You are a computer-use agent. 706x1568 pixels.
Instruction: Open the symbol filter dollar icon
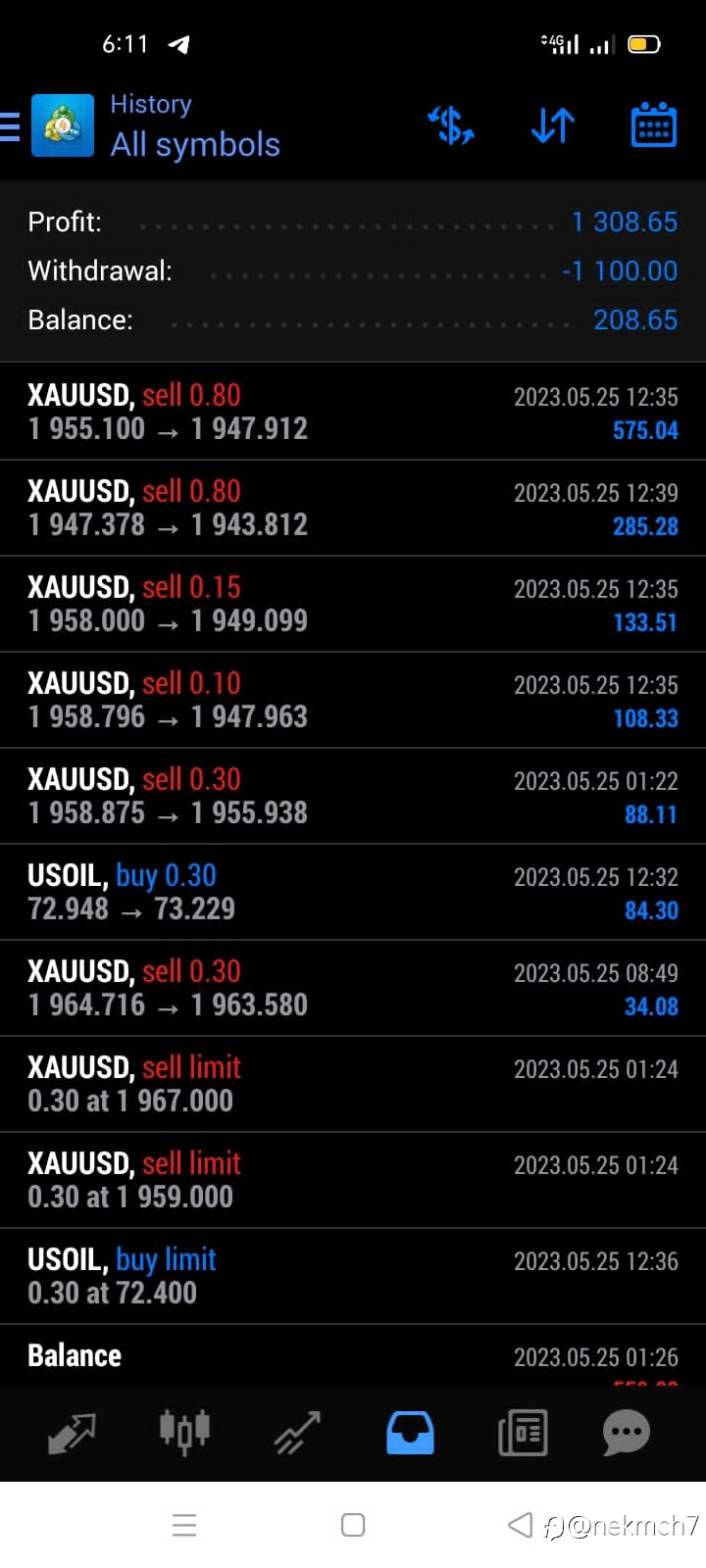(451, 125)
